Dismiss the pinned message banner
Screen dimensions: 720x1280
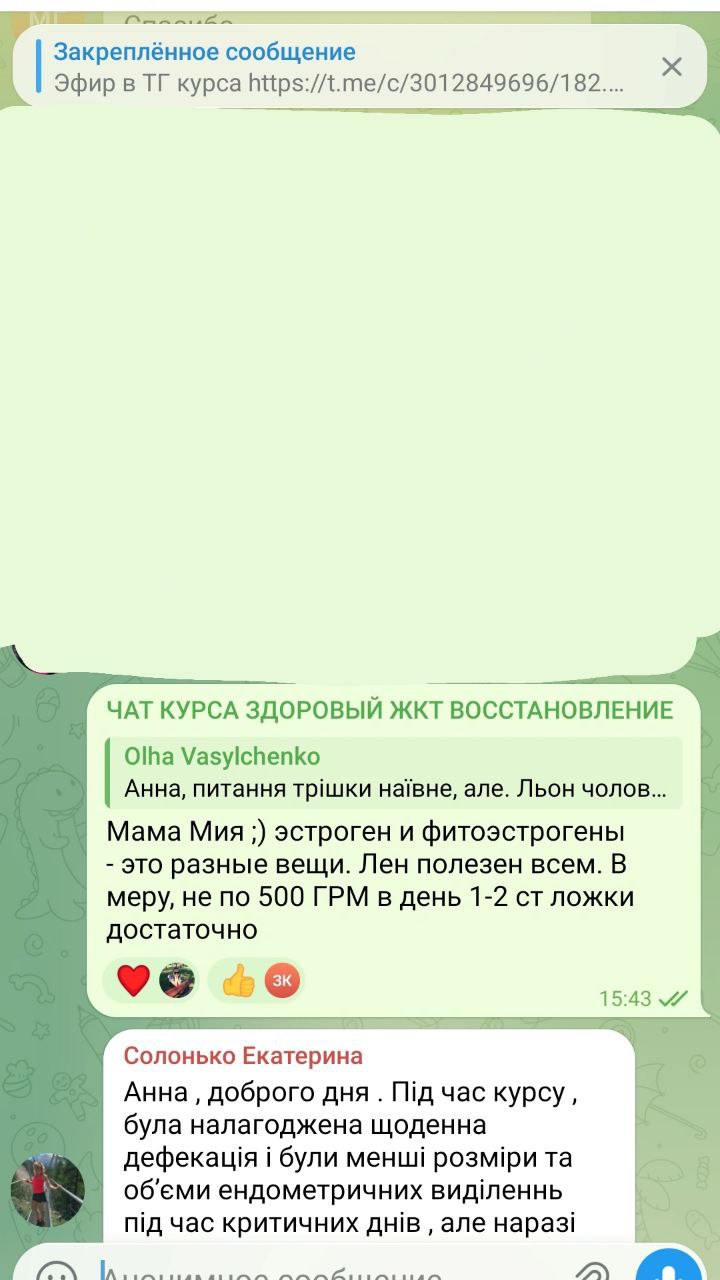[x=671, y=67]
